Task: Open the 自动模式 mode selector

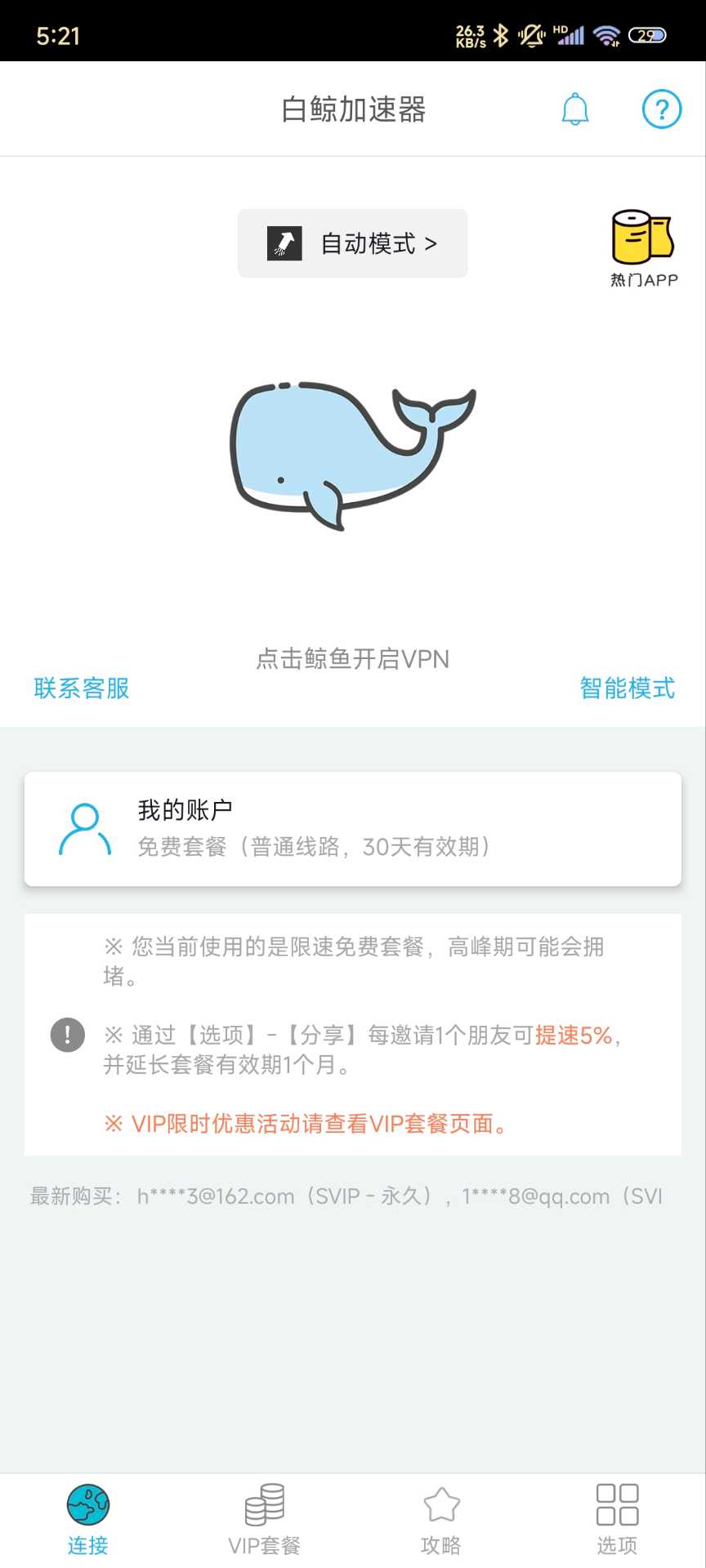Action: 352,243
